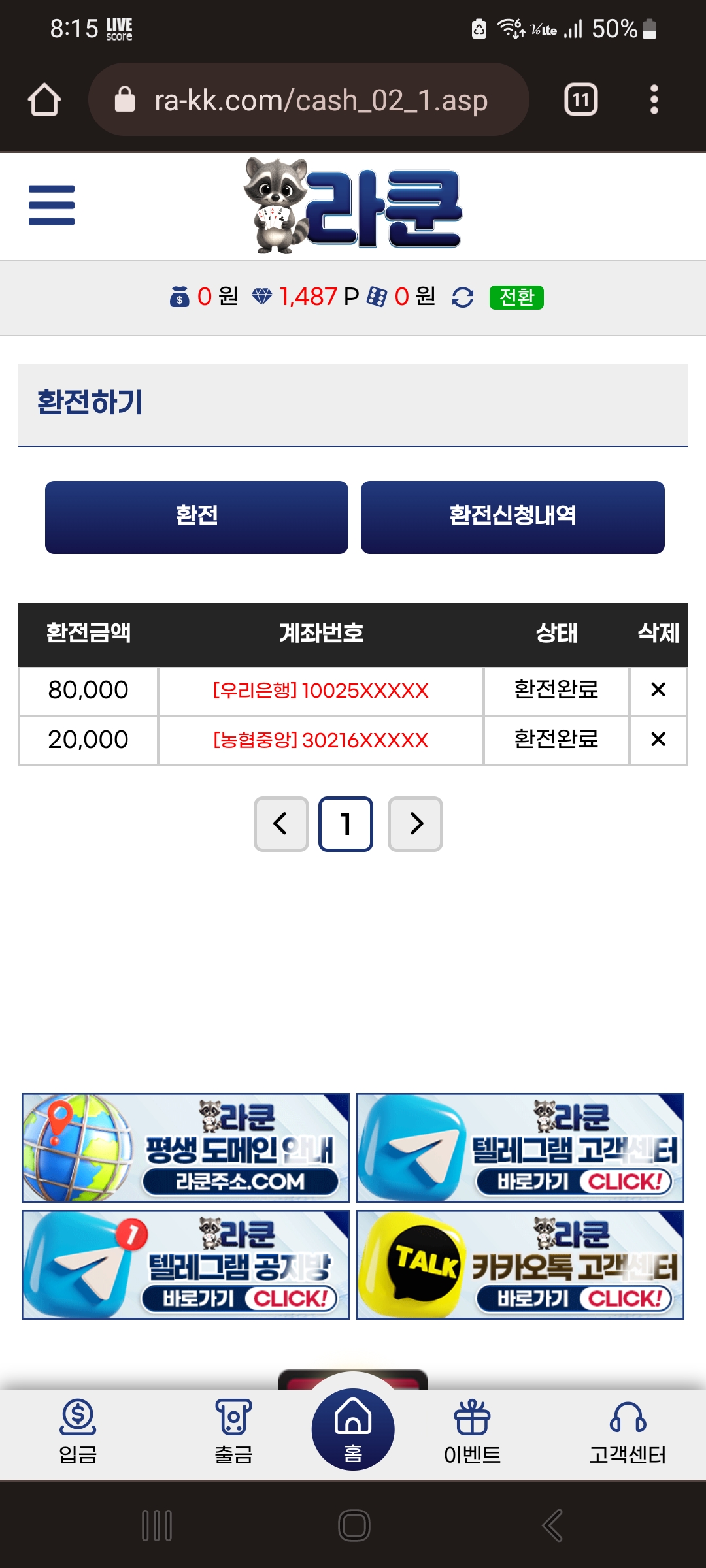Switch to the 입금 tab
Viewport: 706px width, 1568px height.
click(78, 1432)
